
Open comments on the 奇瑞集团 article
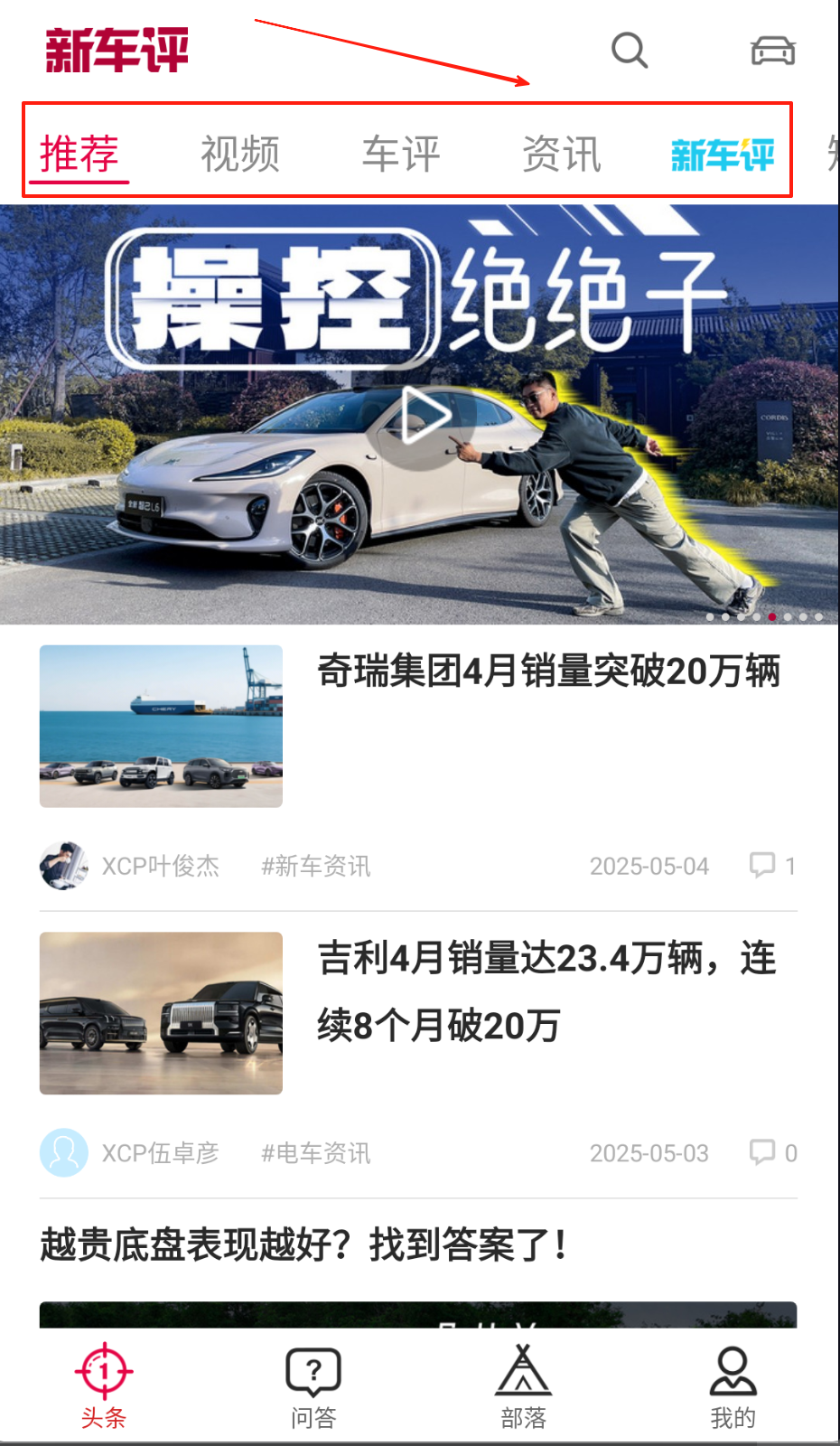(772, 866)
